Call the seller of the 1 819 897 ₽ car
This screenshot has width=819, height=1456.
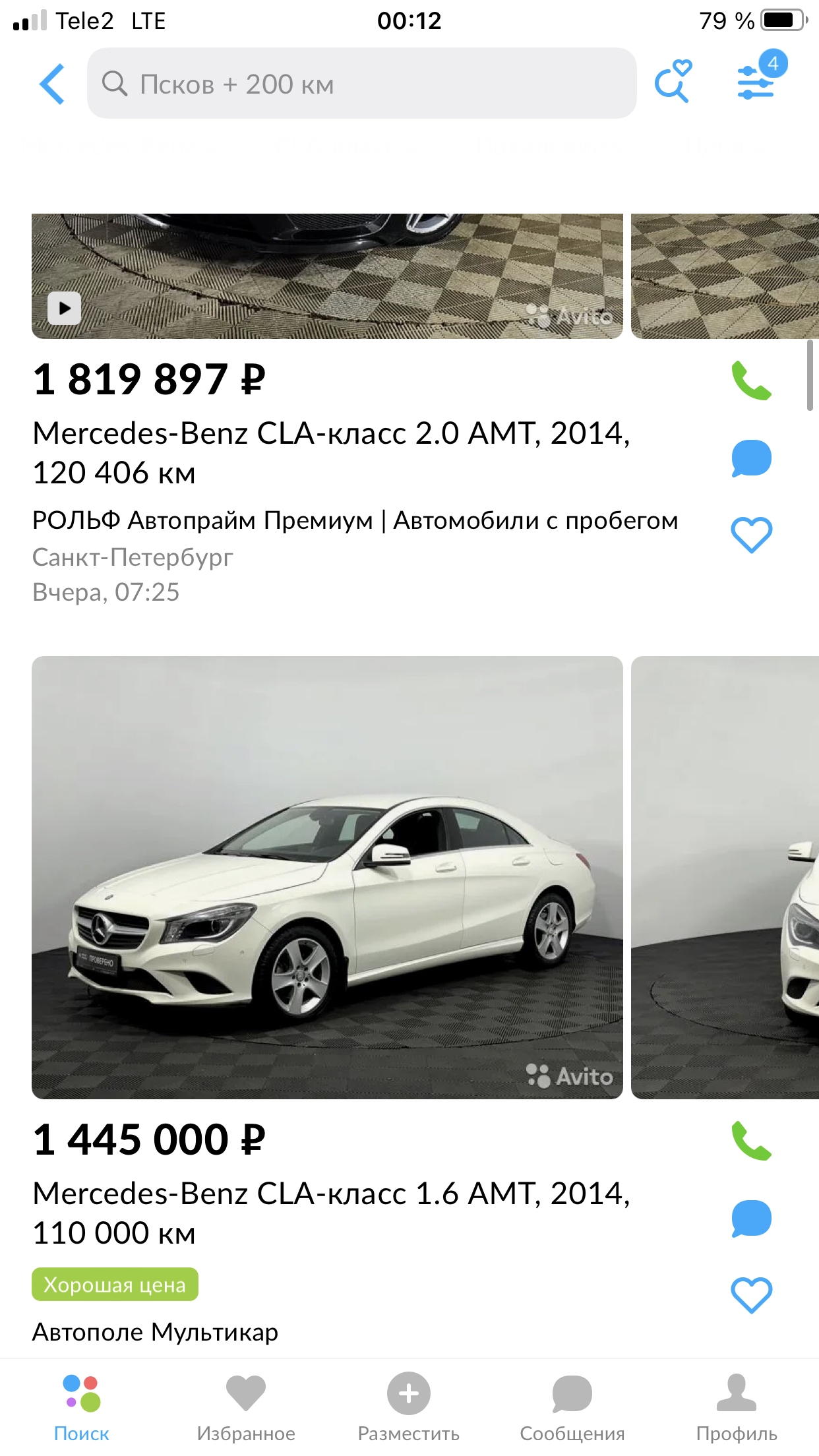pyautogui.click(x=751, y=380)
